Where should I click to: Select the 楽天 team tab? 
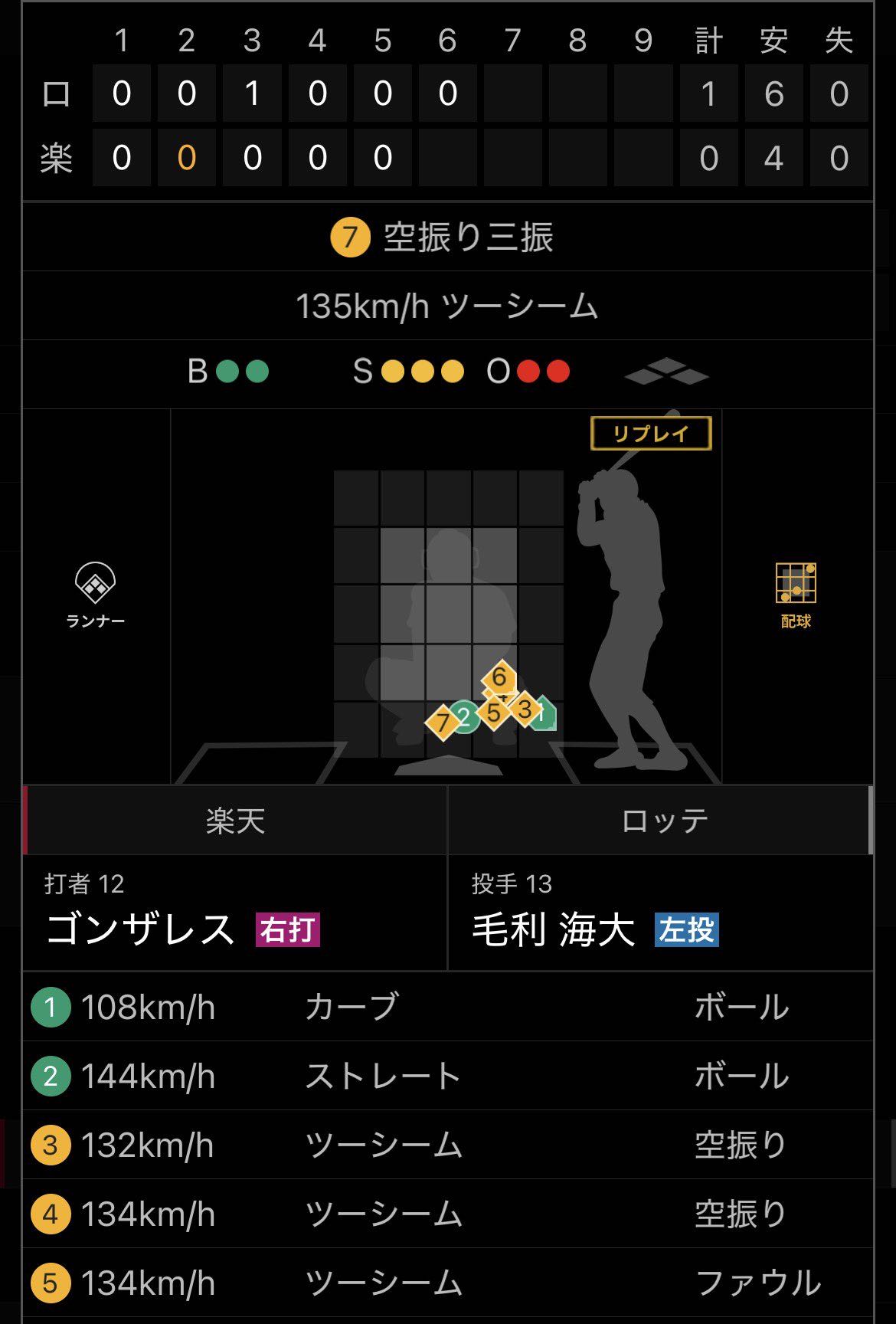point(235,821)
